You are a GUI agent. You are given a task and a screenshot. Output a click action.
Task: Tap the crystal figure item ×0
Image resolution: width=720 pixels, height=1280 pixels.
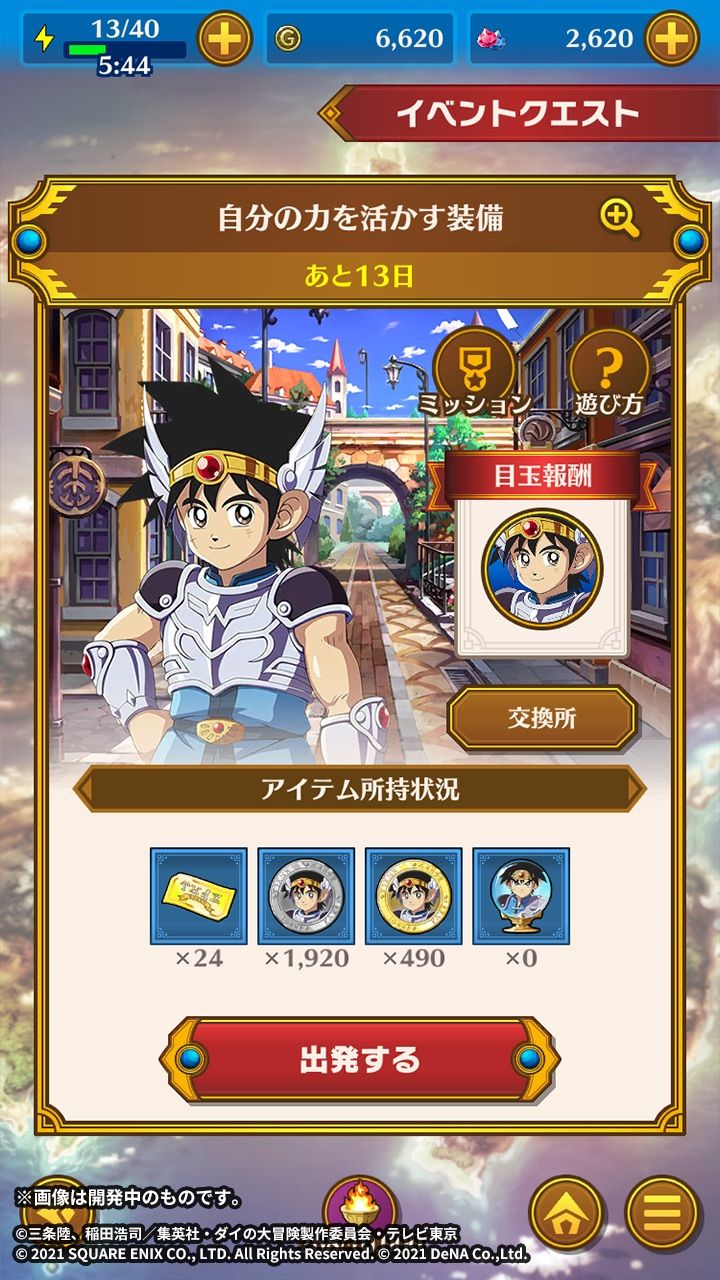521,896
